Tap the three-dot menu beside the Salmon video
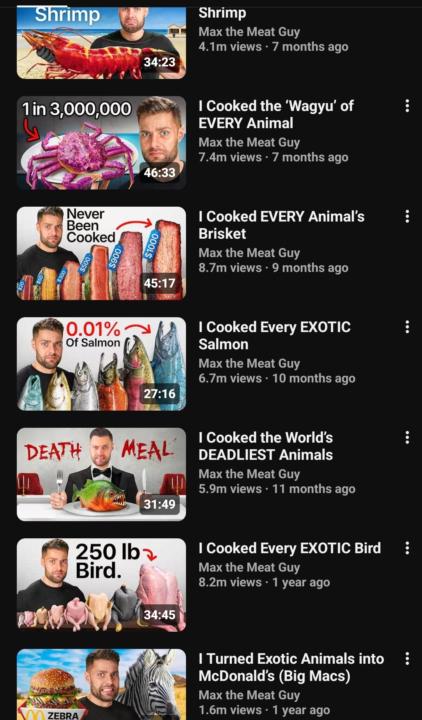This screenshot has width=422, height=720. (407, 327)
